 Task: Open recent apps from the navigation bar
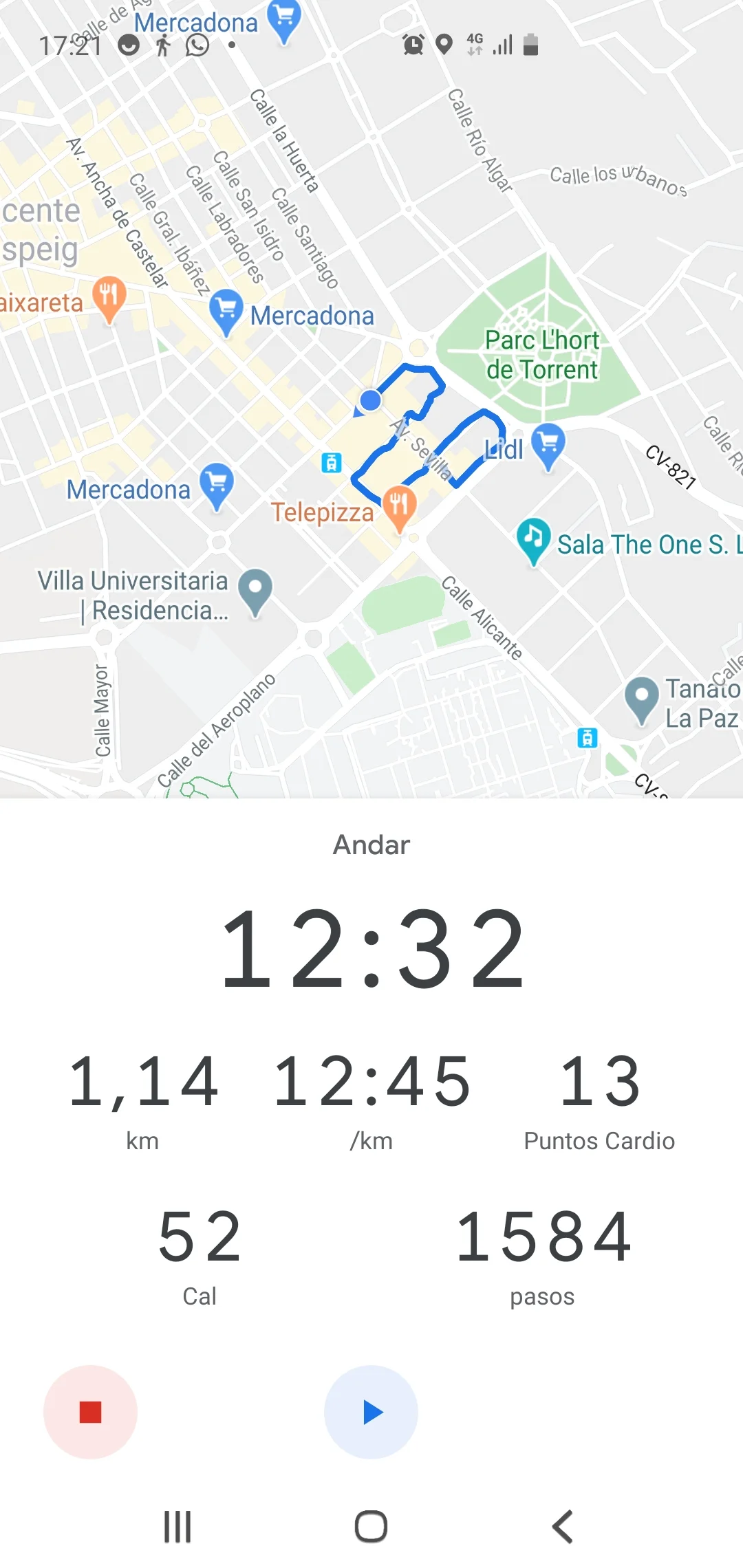pyautogui.click(x=177, y=1527)
